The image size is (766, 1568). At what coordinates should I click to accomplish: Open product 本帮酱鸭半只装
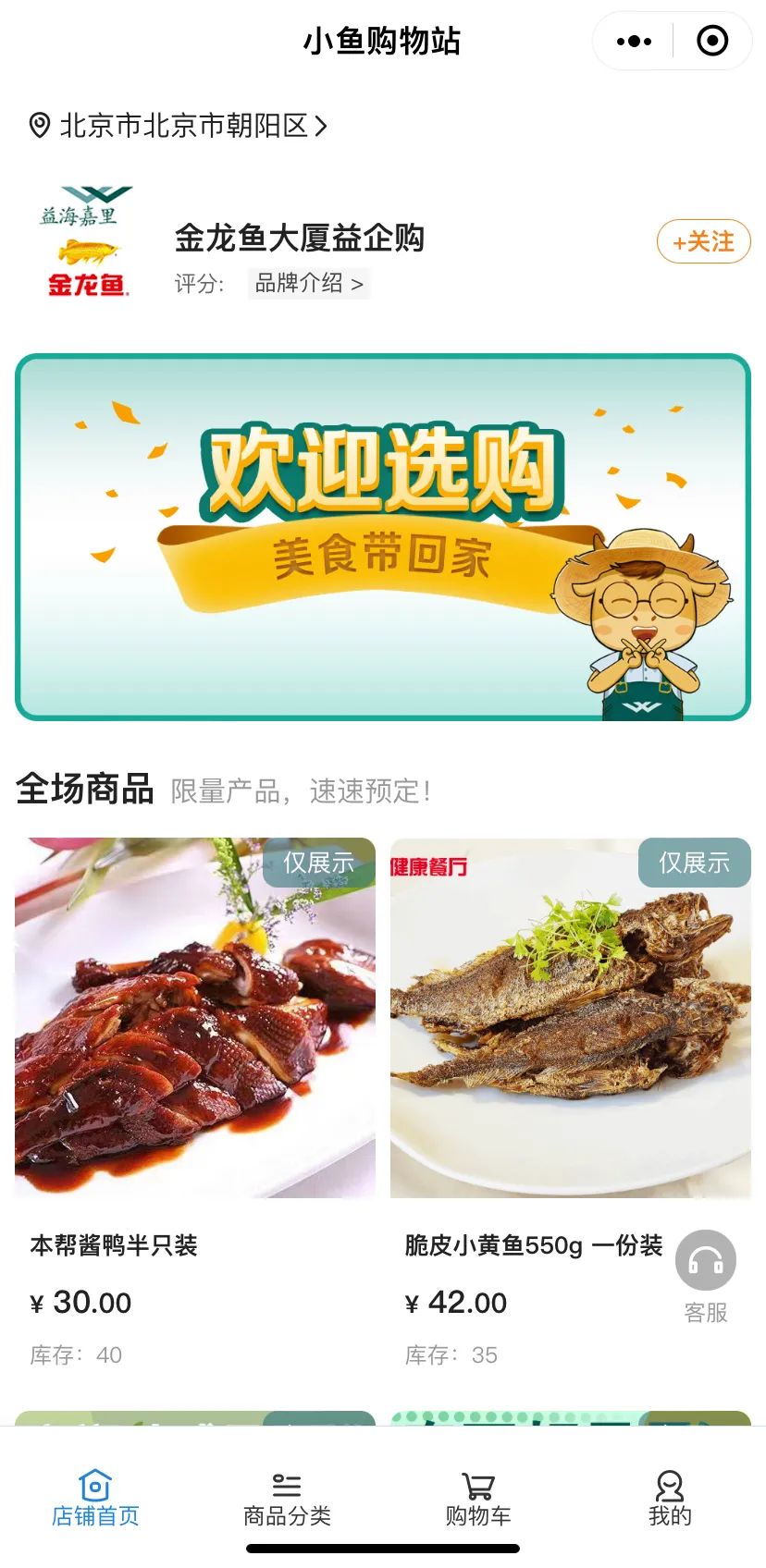(195, 1019)
